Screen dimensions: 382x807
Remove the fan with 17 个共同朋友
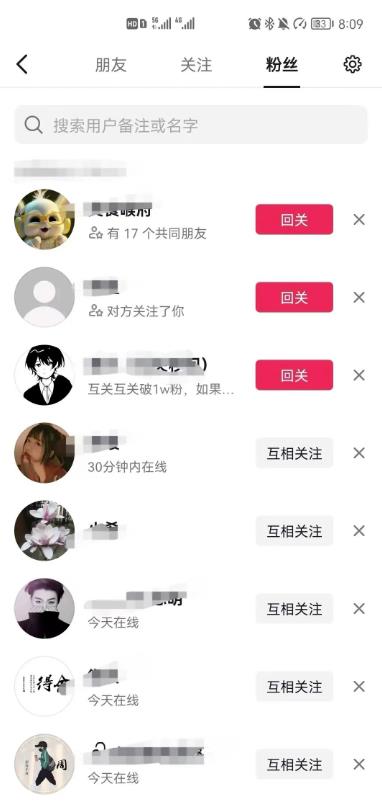(x=359, y=220)
